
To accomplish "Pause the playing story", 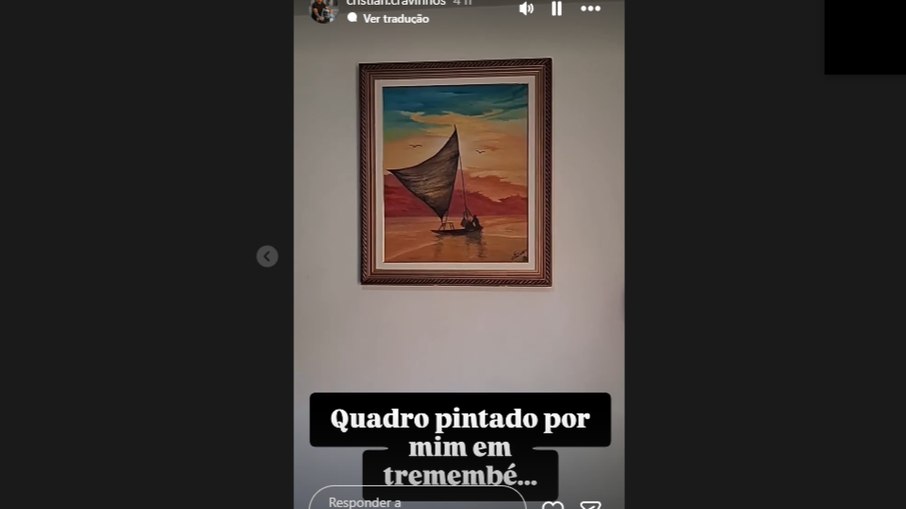I will (557, 9).
